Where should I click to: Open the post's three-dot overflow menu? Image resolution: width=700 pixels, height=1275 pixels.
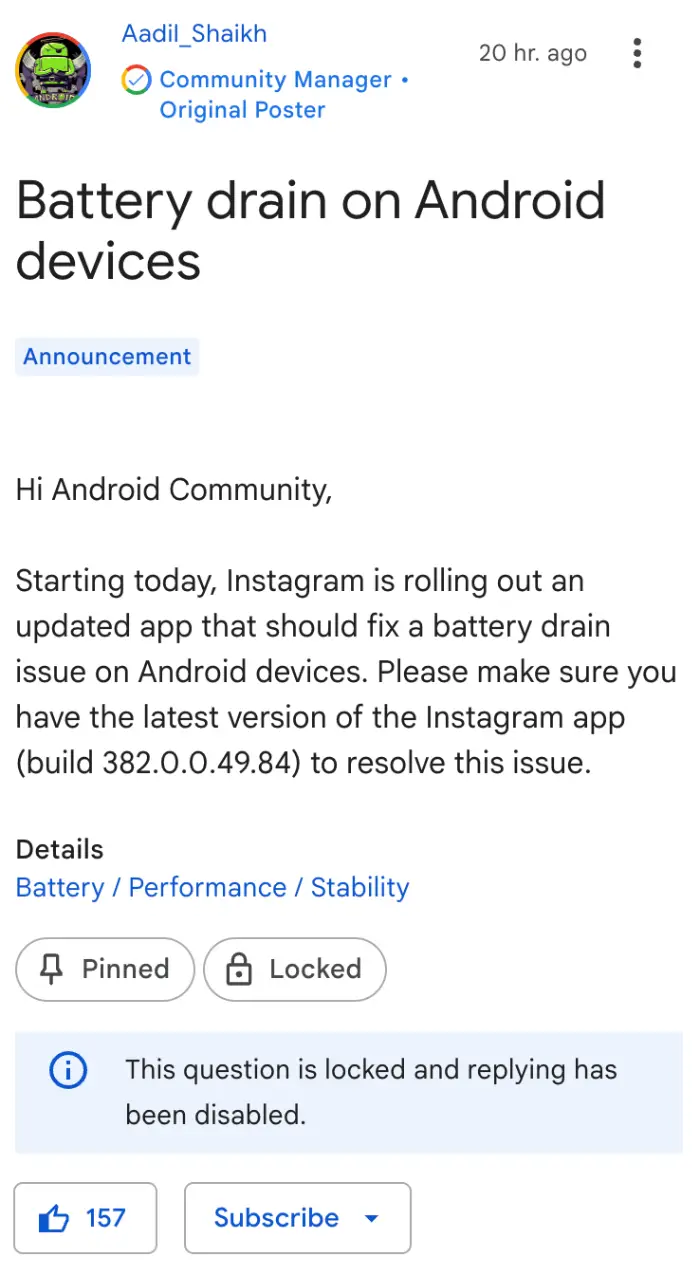click(638, 53)
